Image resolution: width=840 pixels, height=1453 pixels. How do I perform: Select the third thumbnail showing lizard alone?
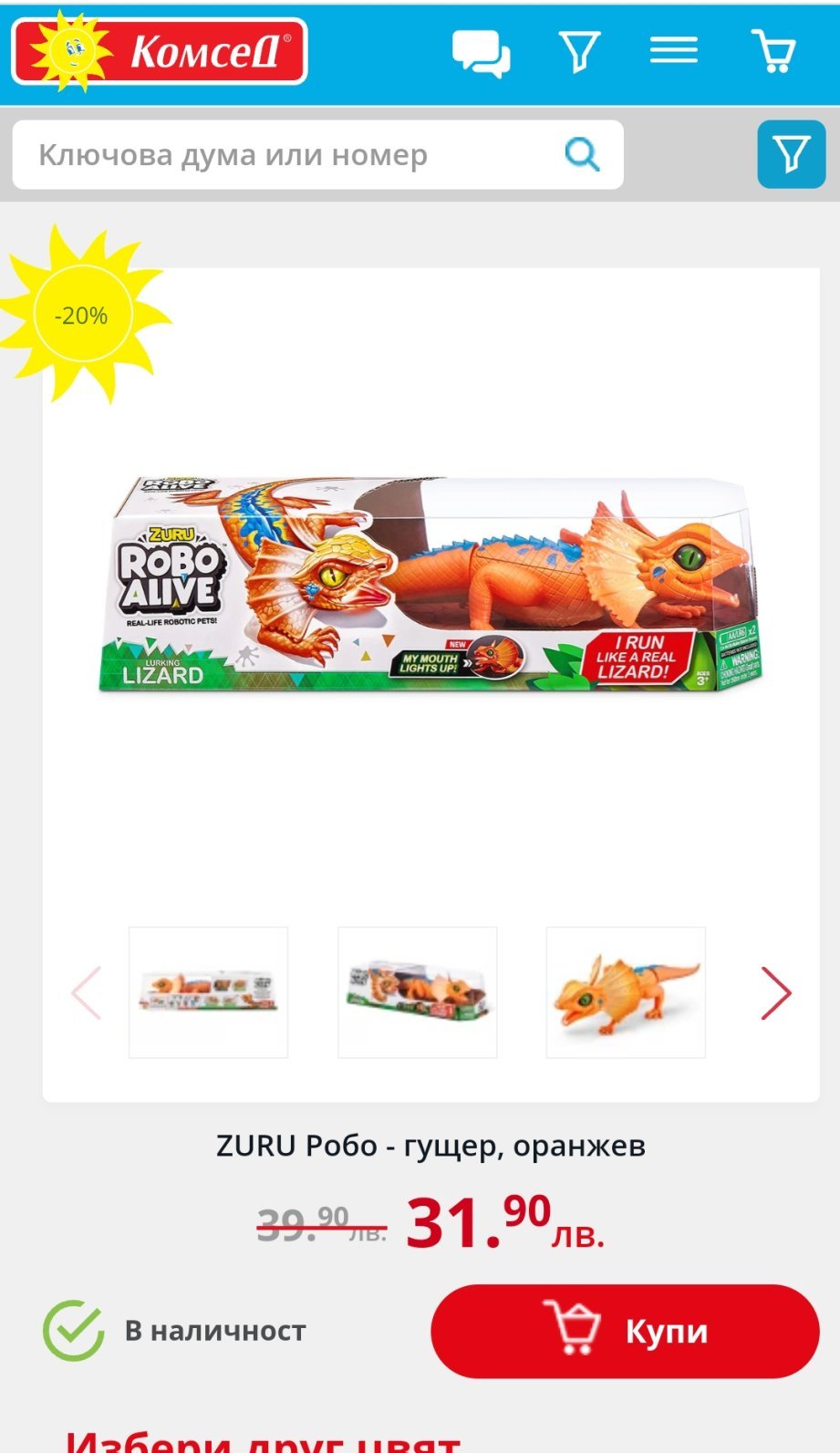click(626, 992)
